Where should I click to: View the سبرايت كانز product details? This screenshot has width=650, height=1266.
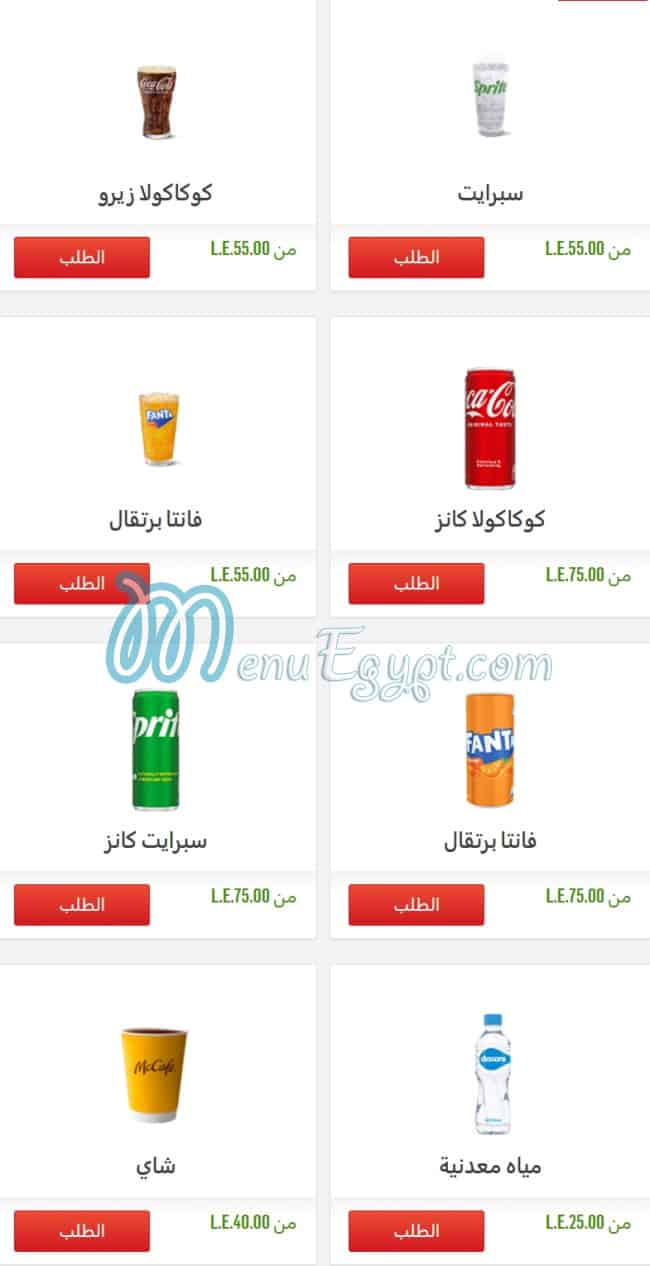[156, 750]
